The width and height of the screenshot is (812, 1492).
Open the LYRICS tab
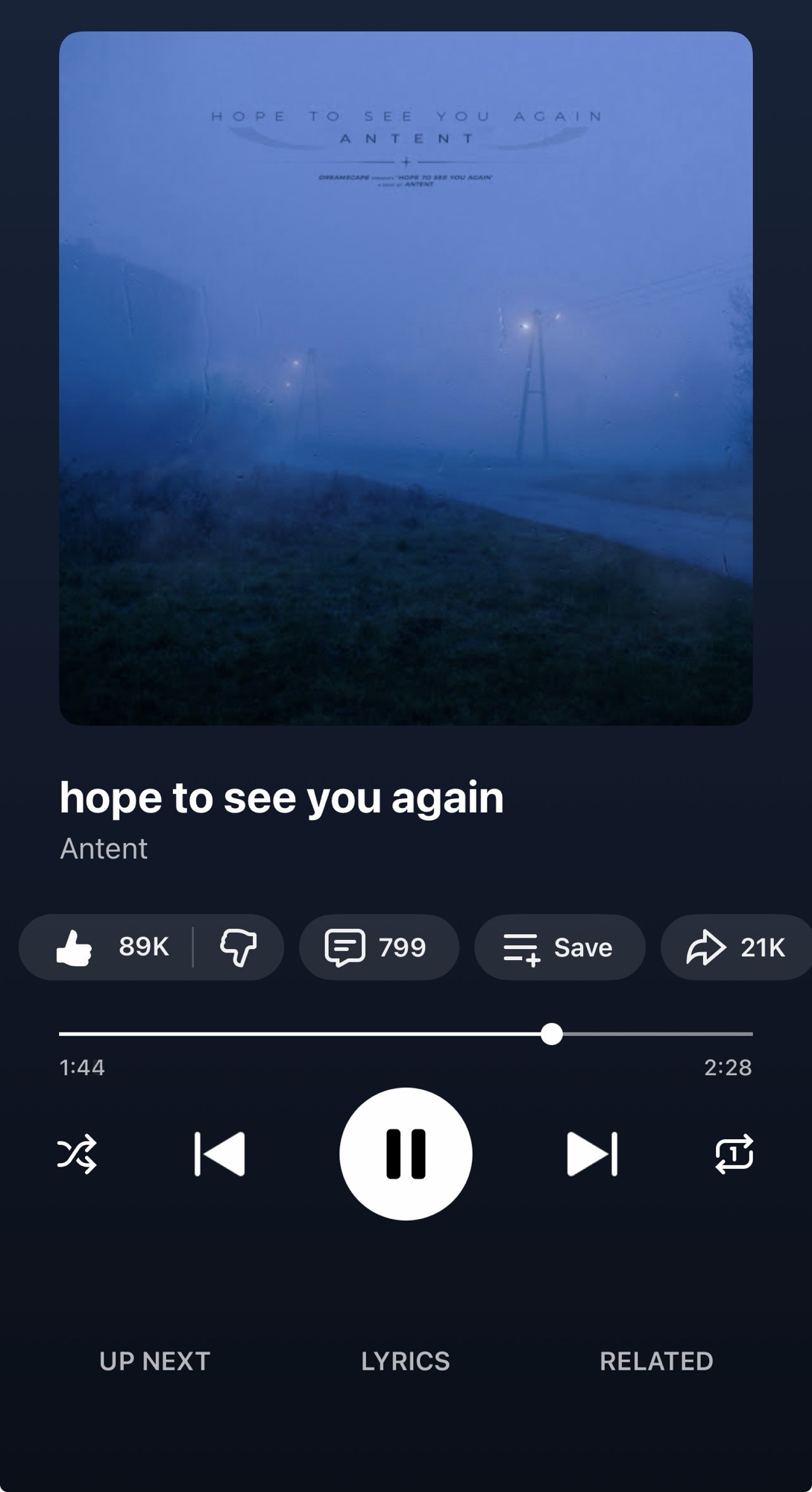pyautogui.click(x=406, y=1361)
